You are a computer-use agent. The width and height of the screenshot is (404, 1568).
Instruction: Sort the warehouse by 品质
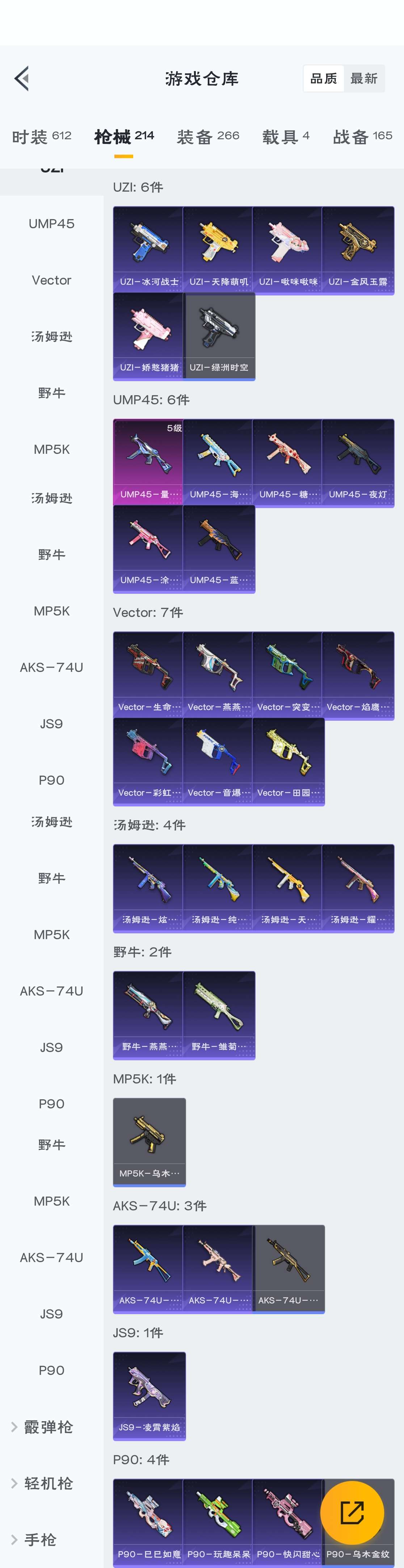click(x=324, y=78)
